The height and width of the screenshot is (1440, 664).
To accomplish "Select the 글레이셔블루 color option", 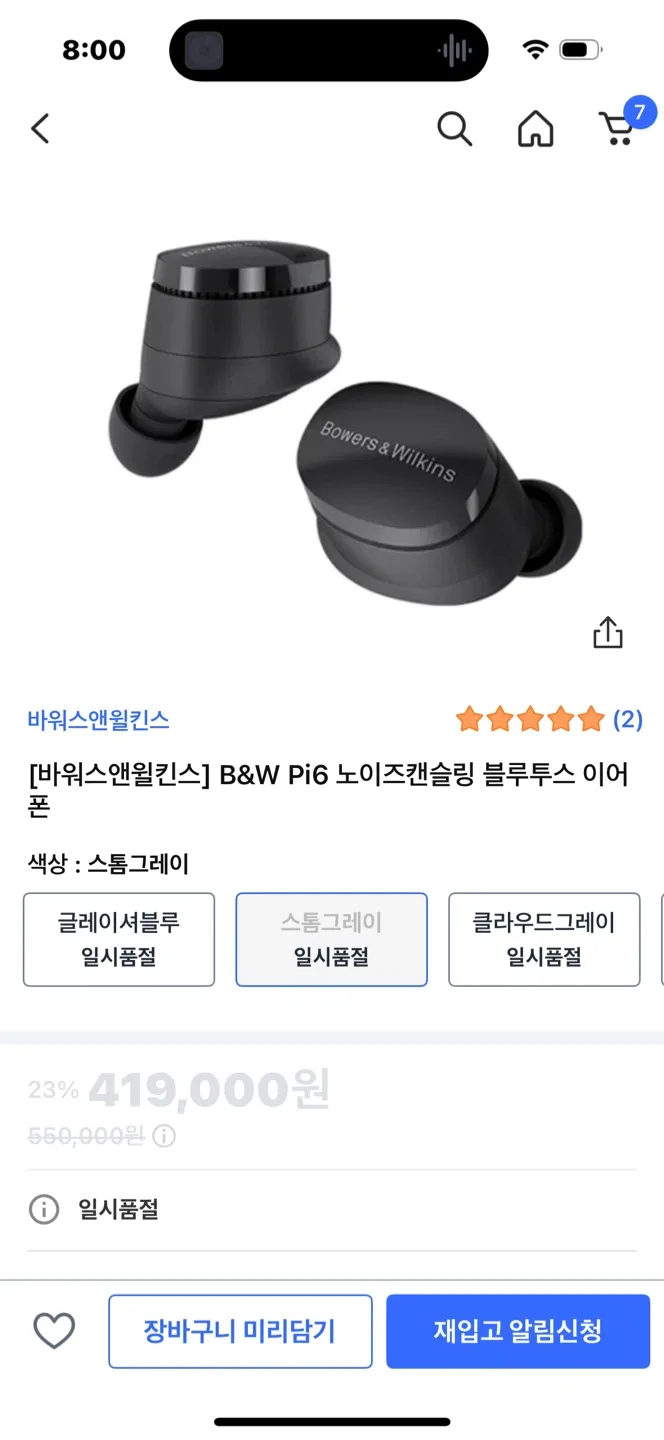I will [119, 940].
